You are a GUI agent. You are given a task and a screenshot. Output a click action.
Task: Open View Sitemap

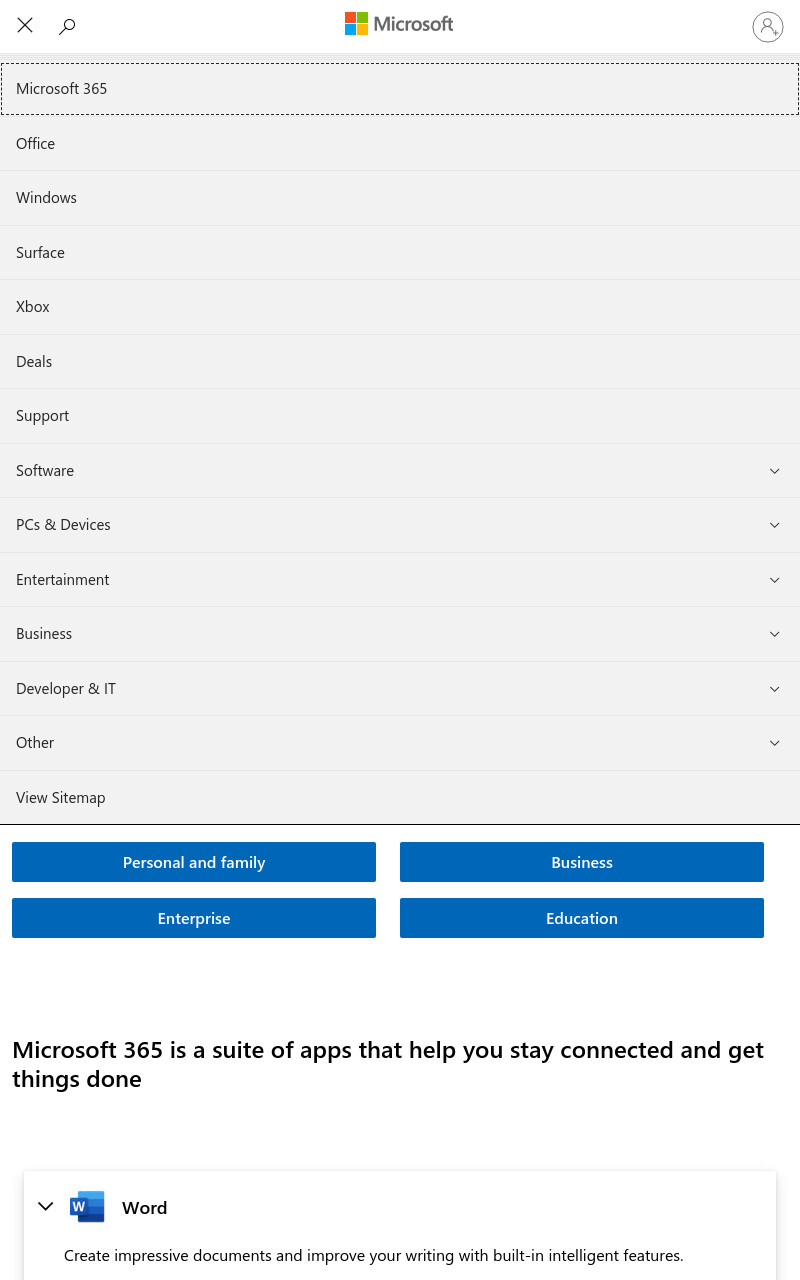[x=400, y=798]
